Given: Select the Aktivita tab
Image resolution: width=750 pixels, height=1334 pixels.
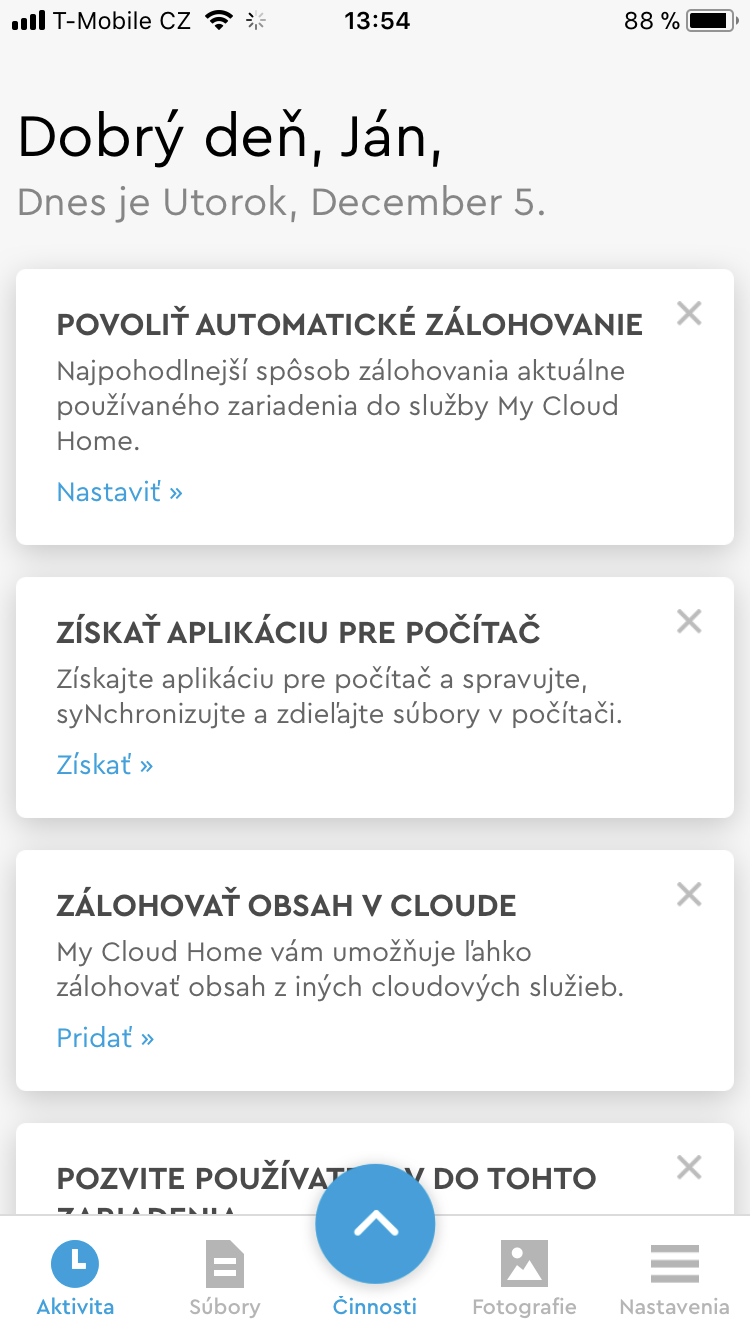Looking at the screenshot, I should click(75, 1277).
